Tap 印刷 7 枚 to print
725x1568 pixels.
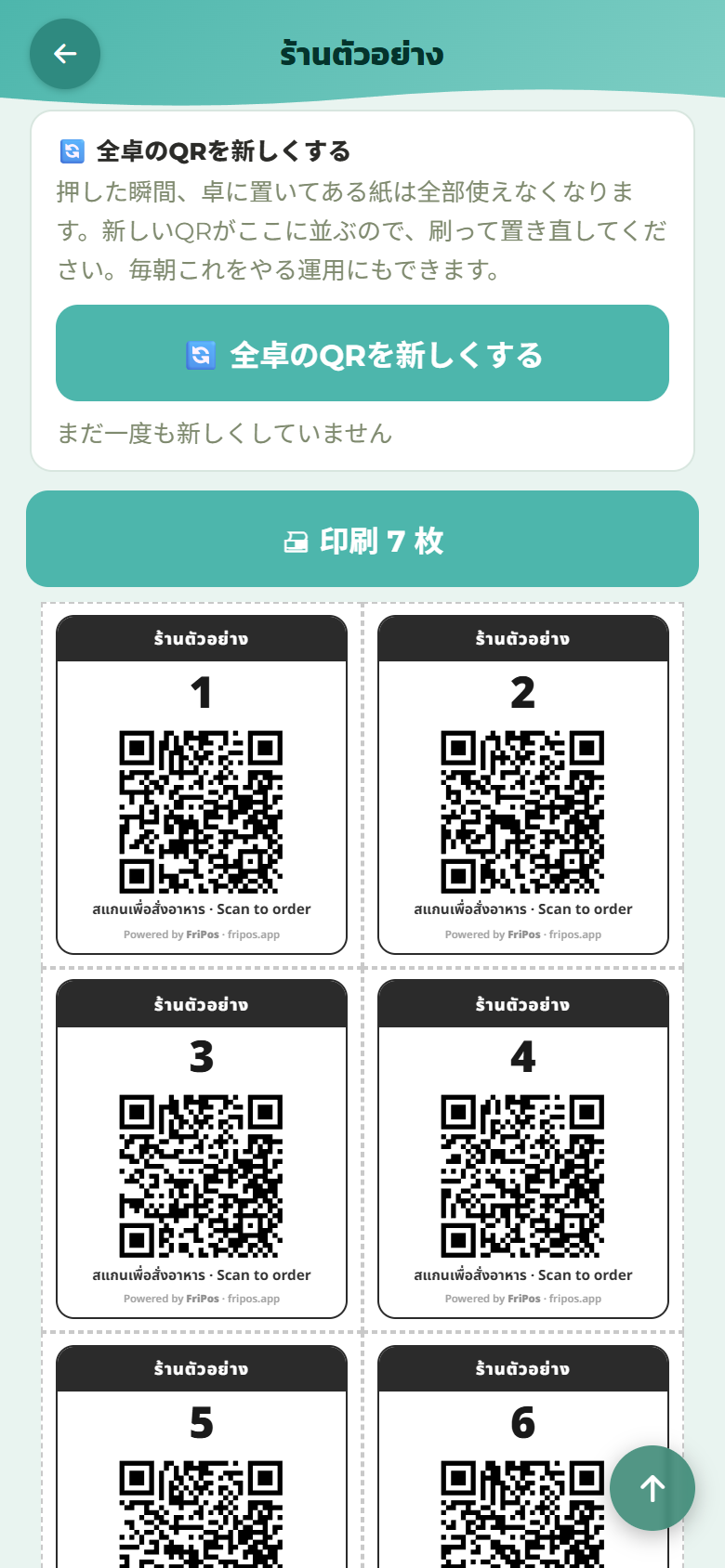coord(362,539)
